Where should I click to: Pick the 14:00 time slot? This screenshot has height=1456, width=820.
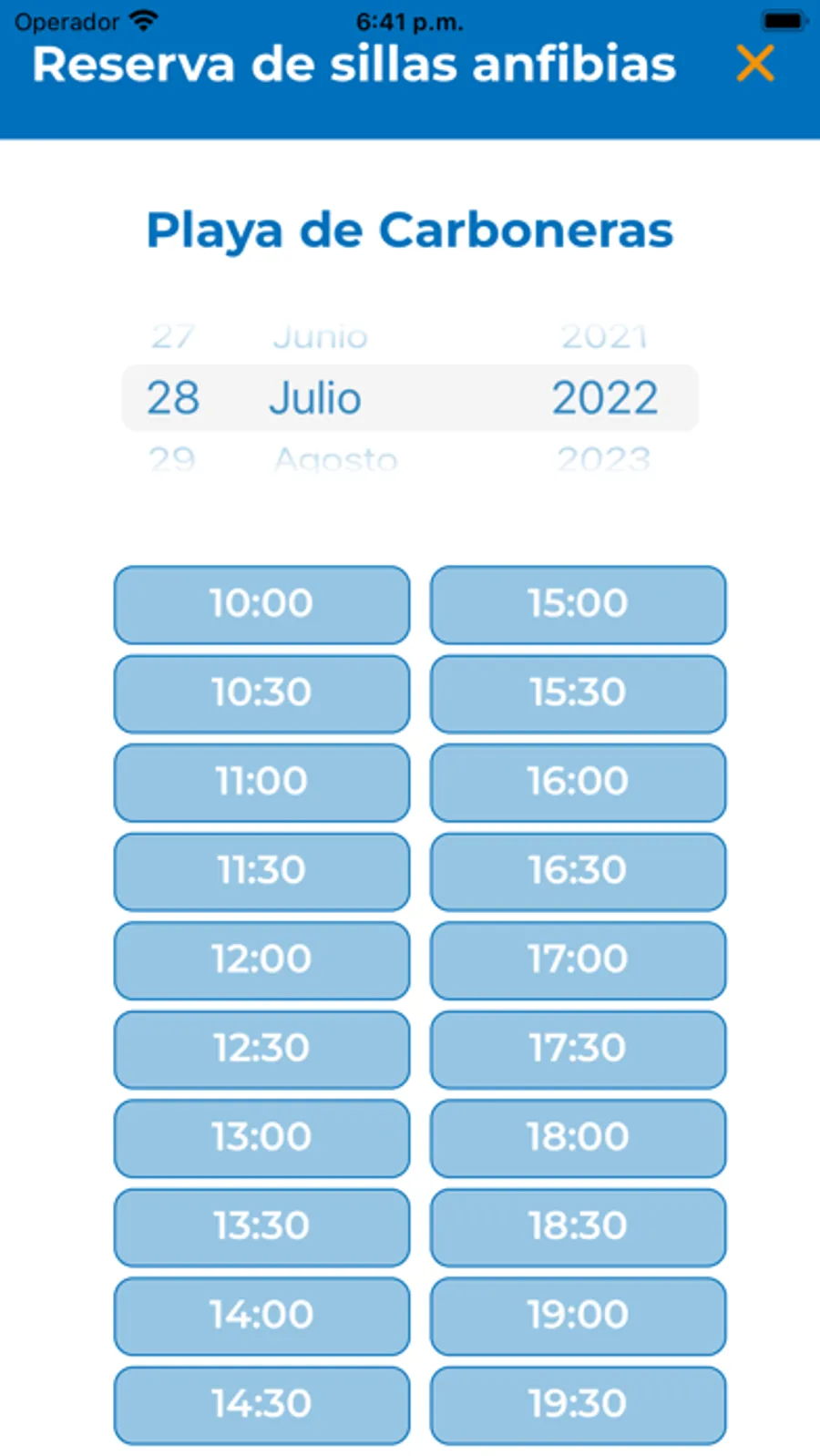pos(261,1315)
